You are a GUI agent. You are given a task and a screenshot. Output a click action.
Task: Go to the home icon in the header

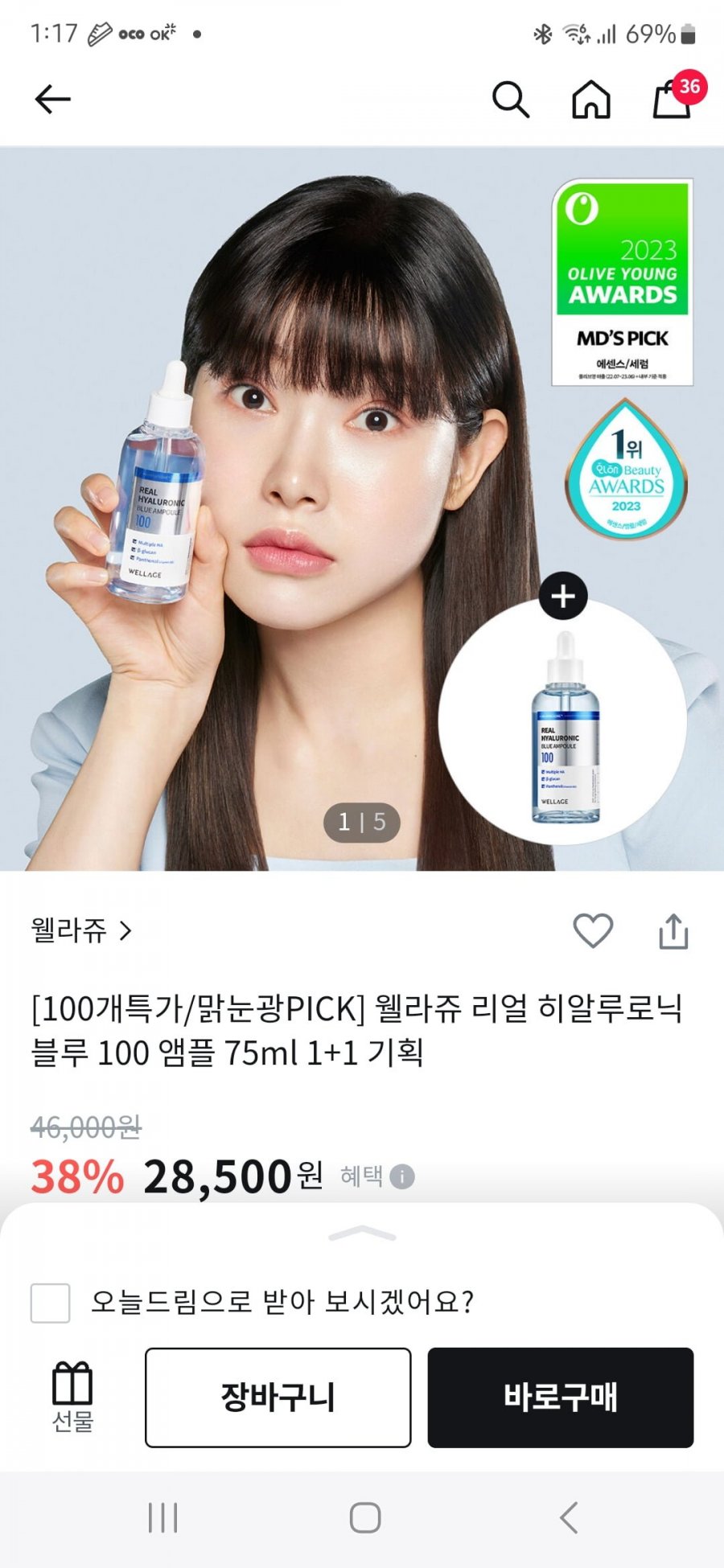pos(591,100)
